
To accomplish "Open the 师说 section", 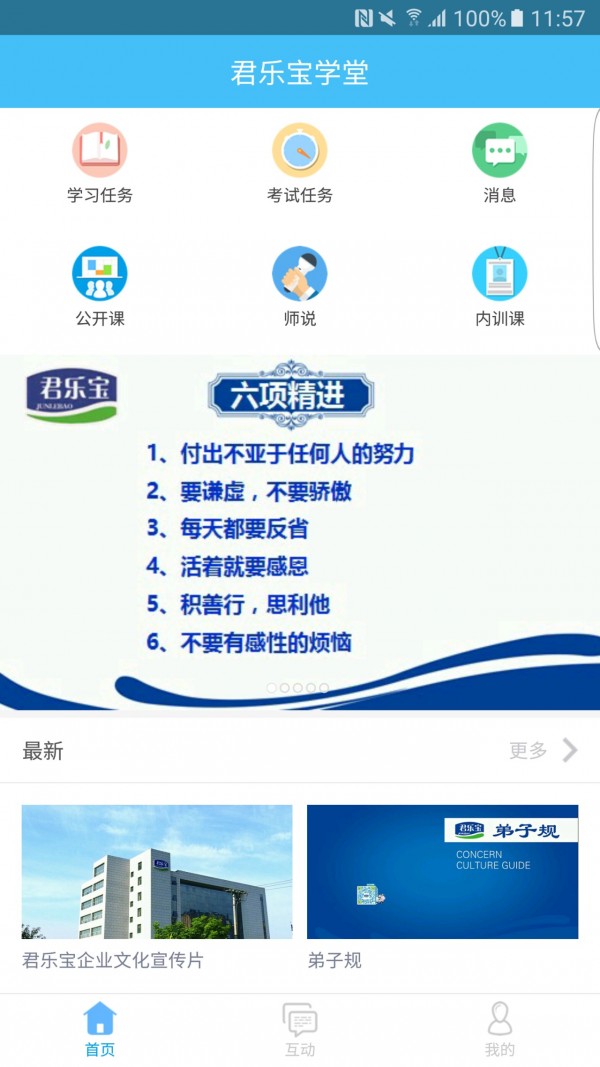I will tap(300, 287).
